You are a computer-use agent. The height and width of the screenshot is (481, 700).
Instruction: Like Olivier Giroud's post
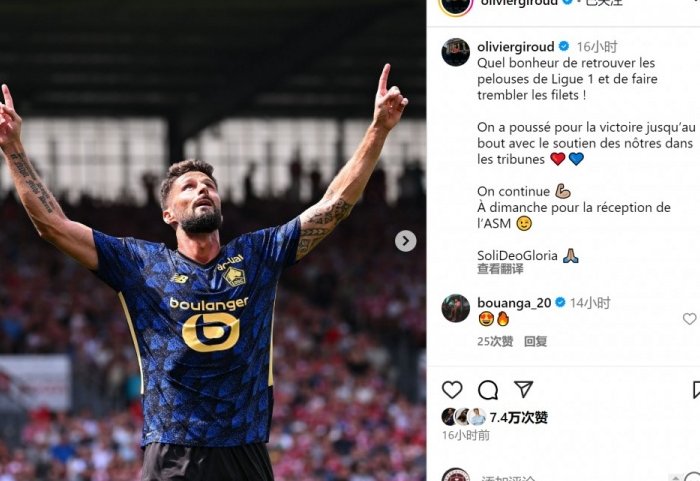click(x=452, y=390)
